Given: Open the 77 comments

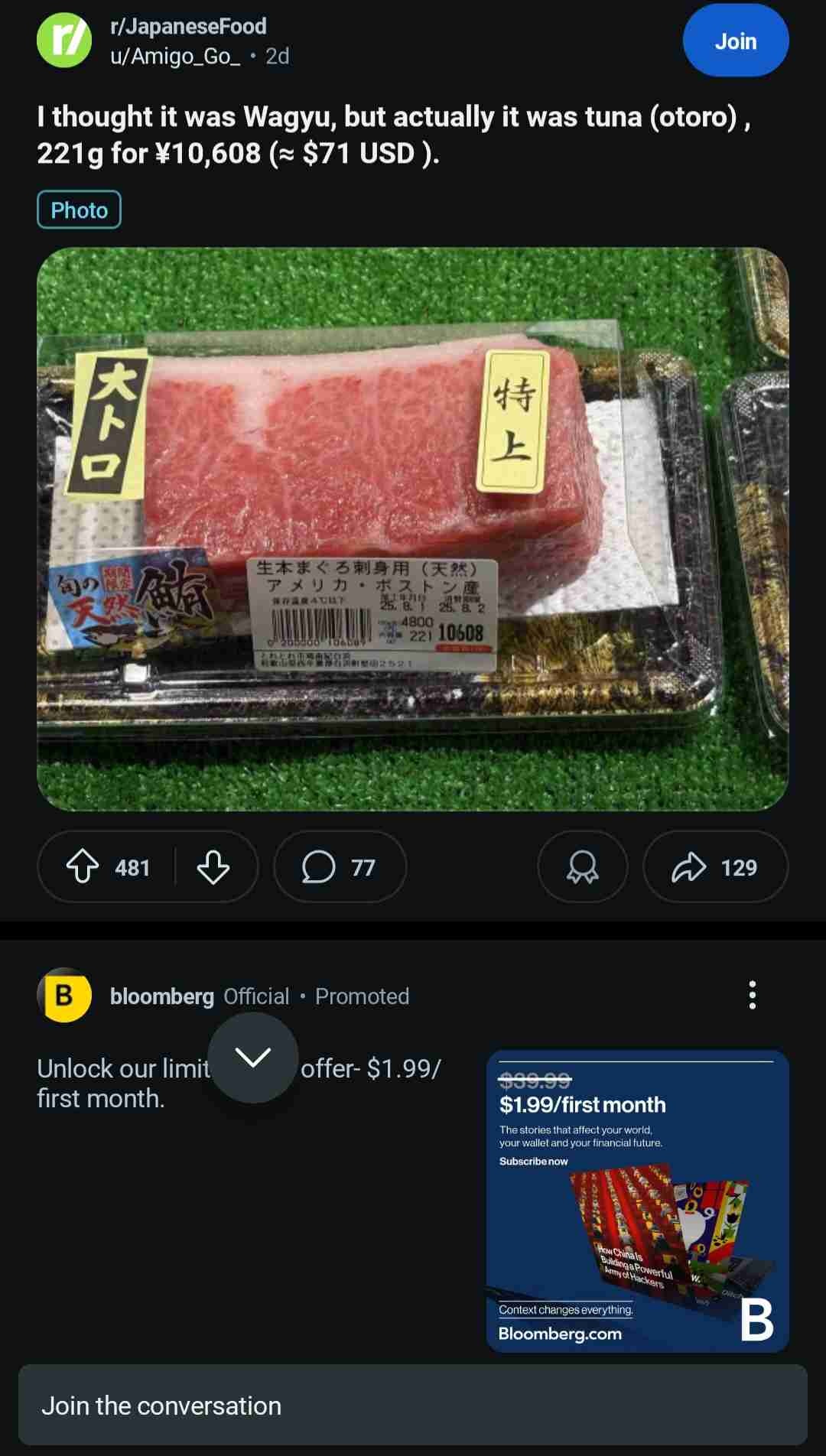Looking at the screenshot, I should click(x=340, y=867).
